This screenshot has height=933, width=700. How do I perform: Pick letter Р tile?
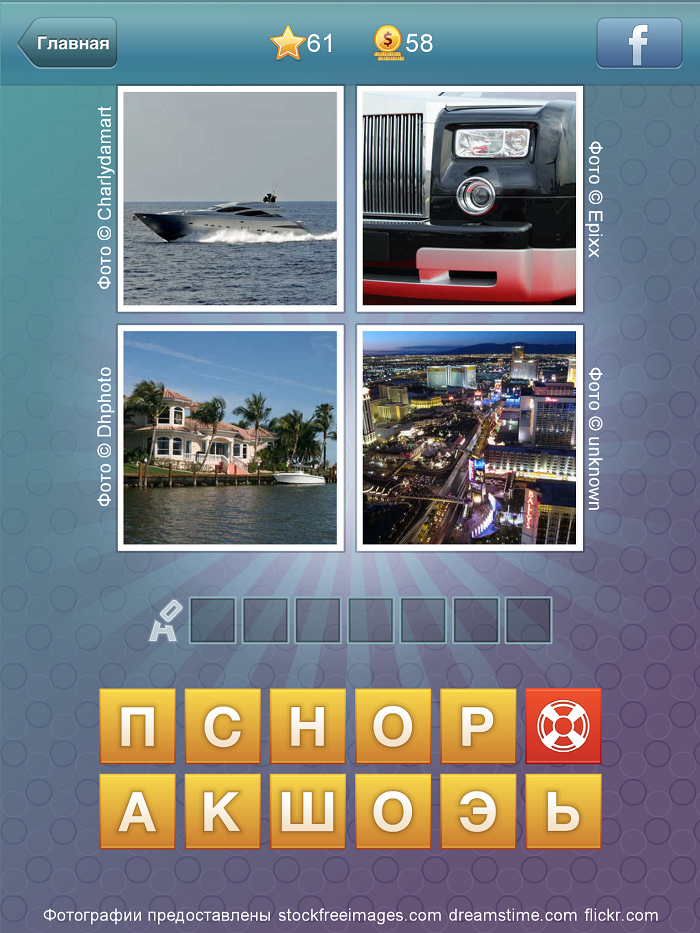[x=478, y=726]
